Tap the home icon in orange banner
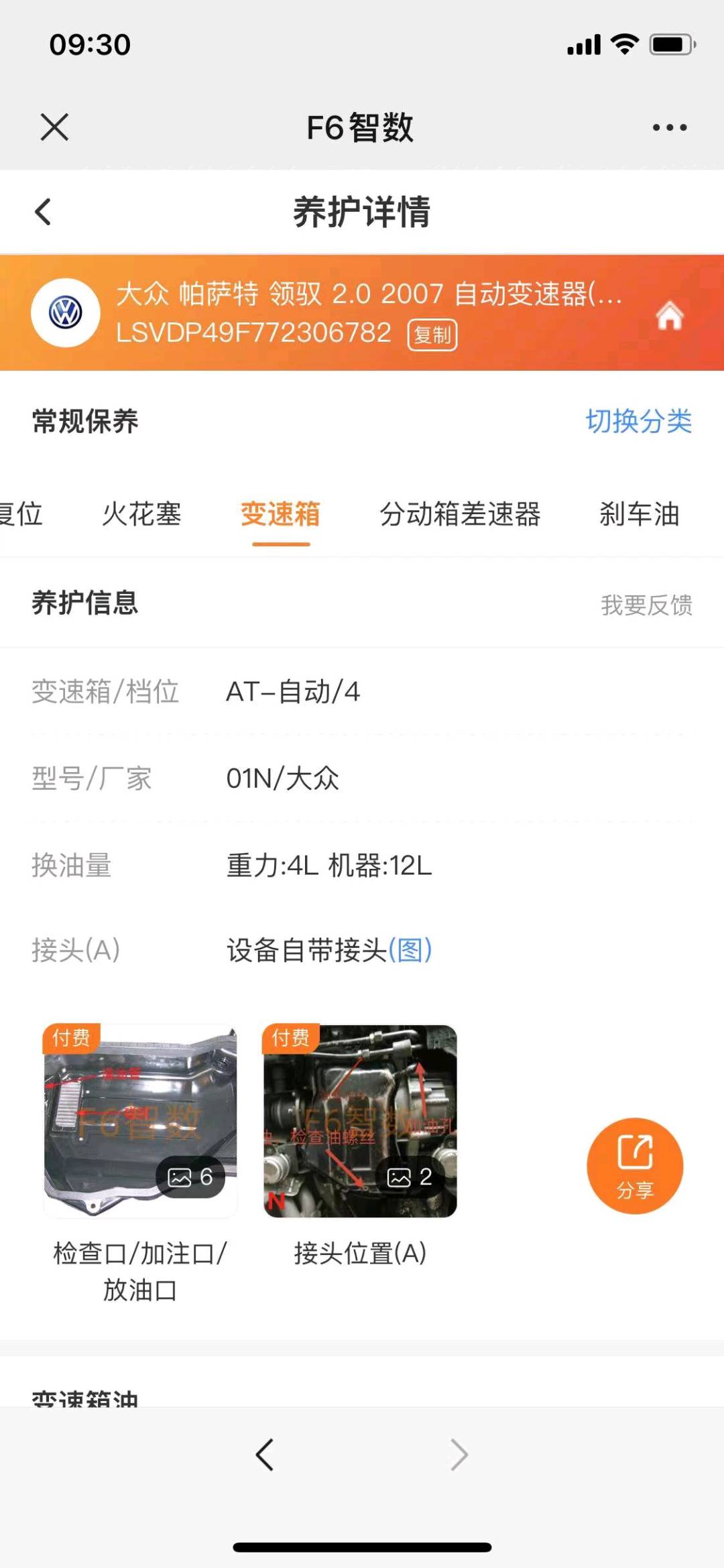This screenshot has width=724, height=1568. pyautogui.click(x=669, y=315)
